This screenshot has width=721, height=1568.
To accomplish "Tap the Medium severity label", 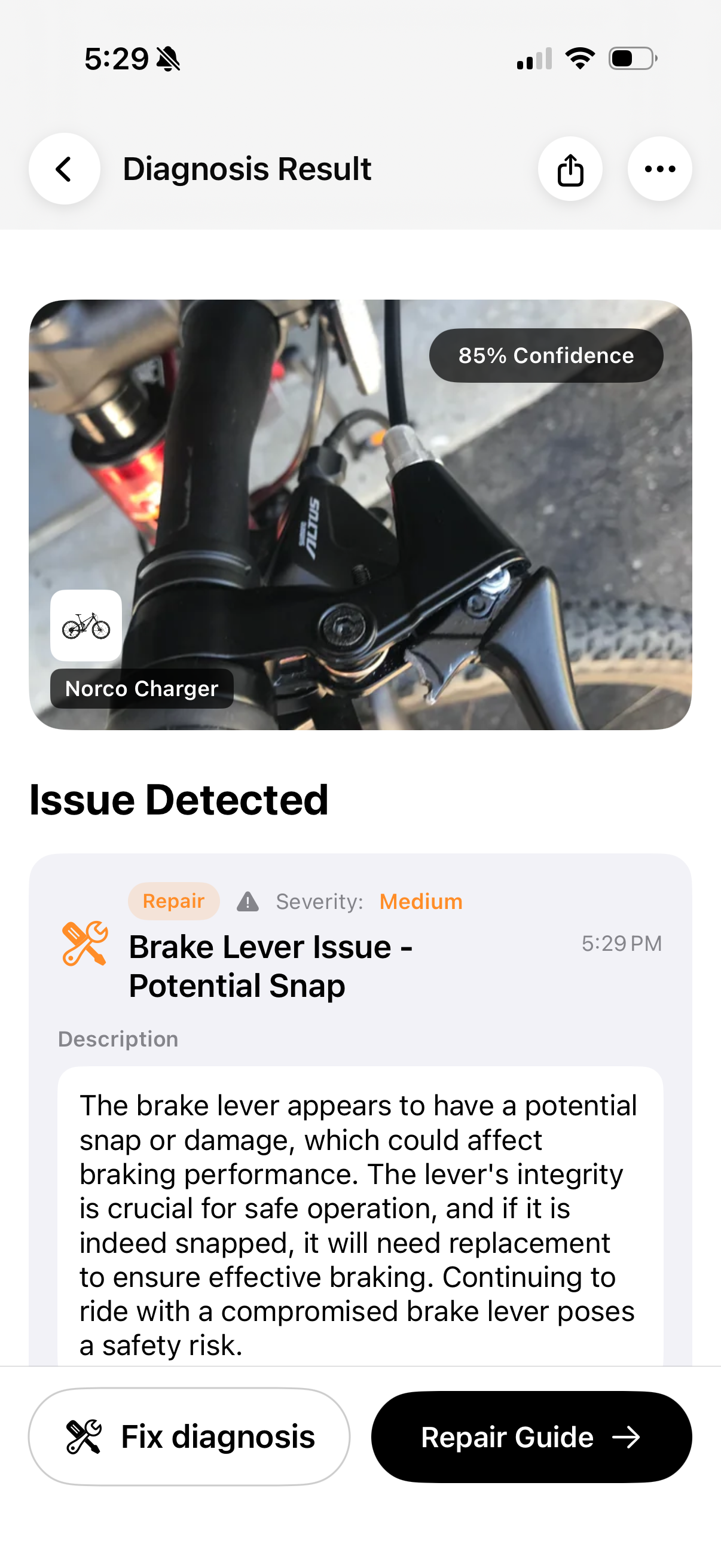I will (420, 901).
